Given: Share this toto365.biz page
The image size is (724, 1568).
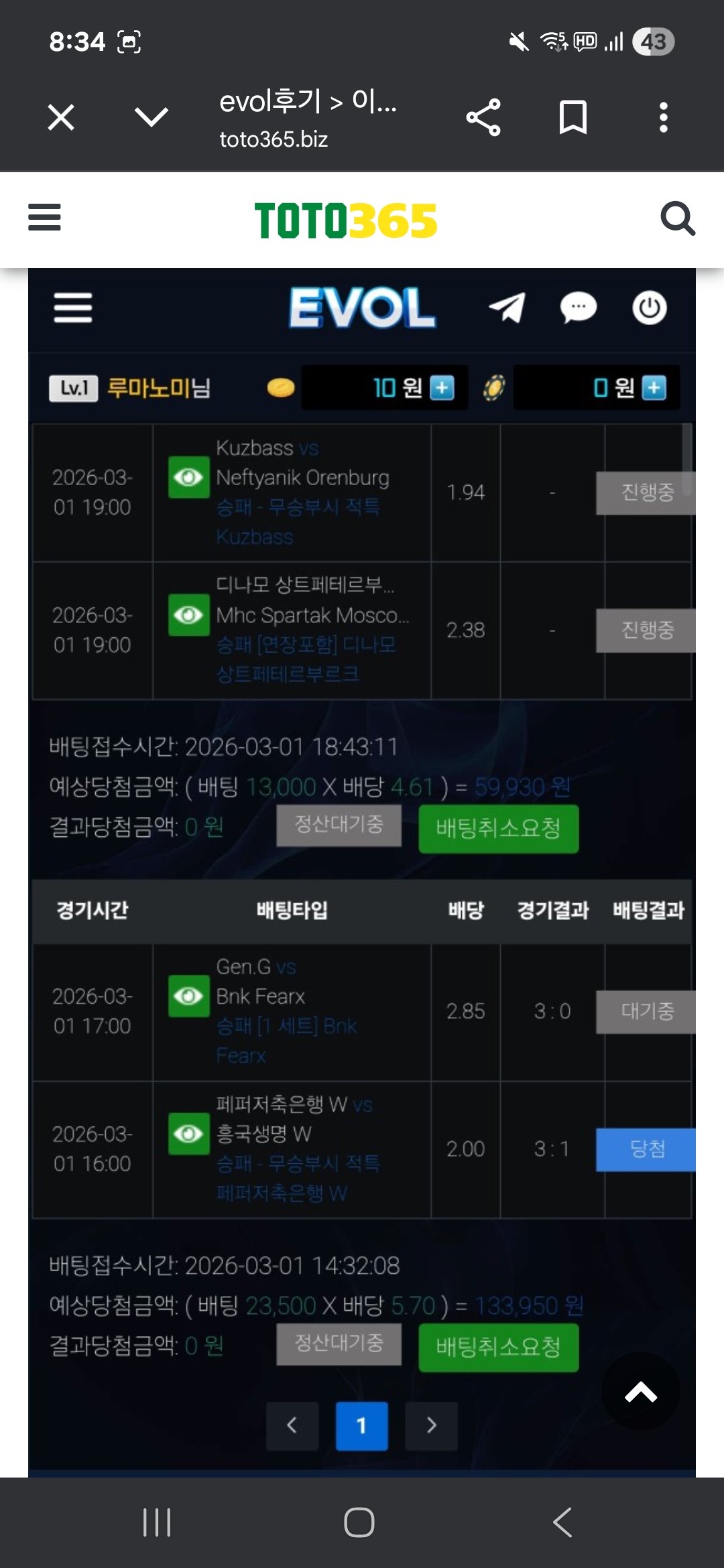Looking at the screenshot, I should [483, 118].
